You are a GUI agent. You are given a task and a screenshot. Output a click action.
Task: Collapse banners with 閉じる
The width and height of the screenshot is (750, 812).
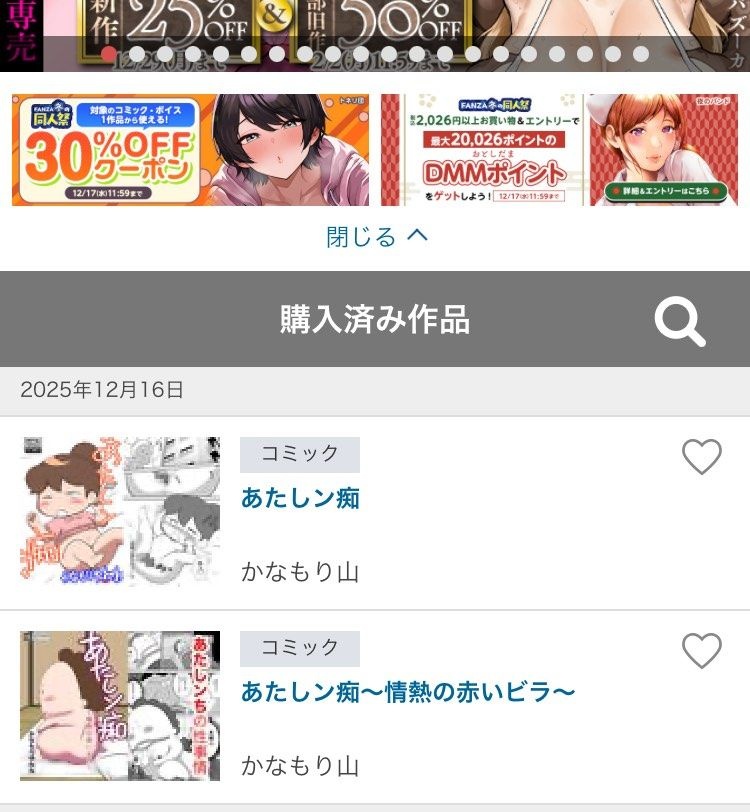coord(376,237)
